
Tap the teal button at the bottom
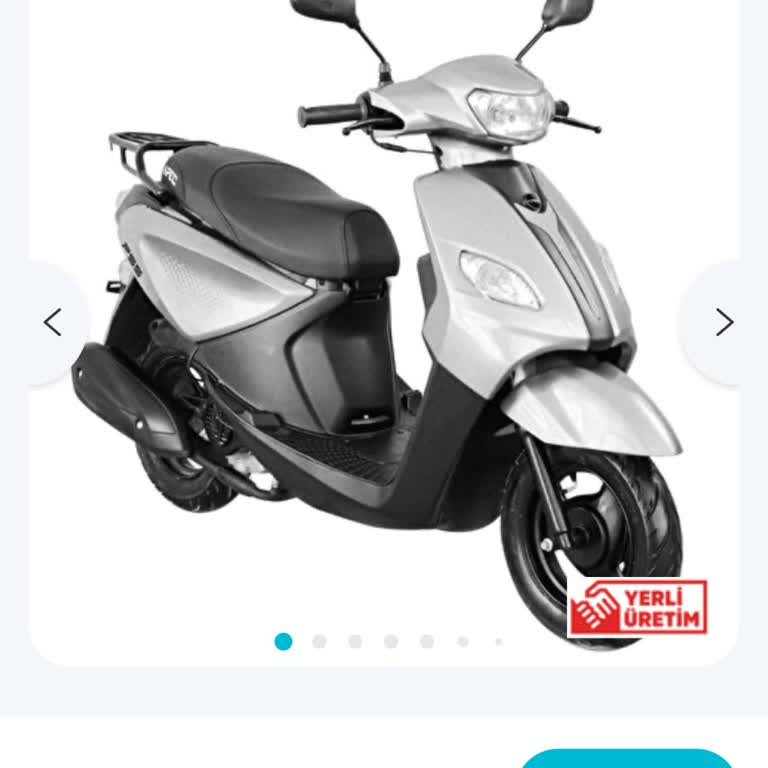627,758
